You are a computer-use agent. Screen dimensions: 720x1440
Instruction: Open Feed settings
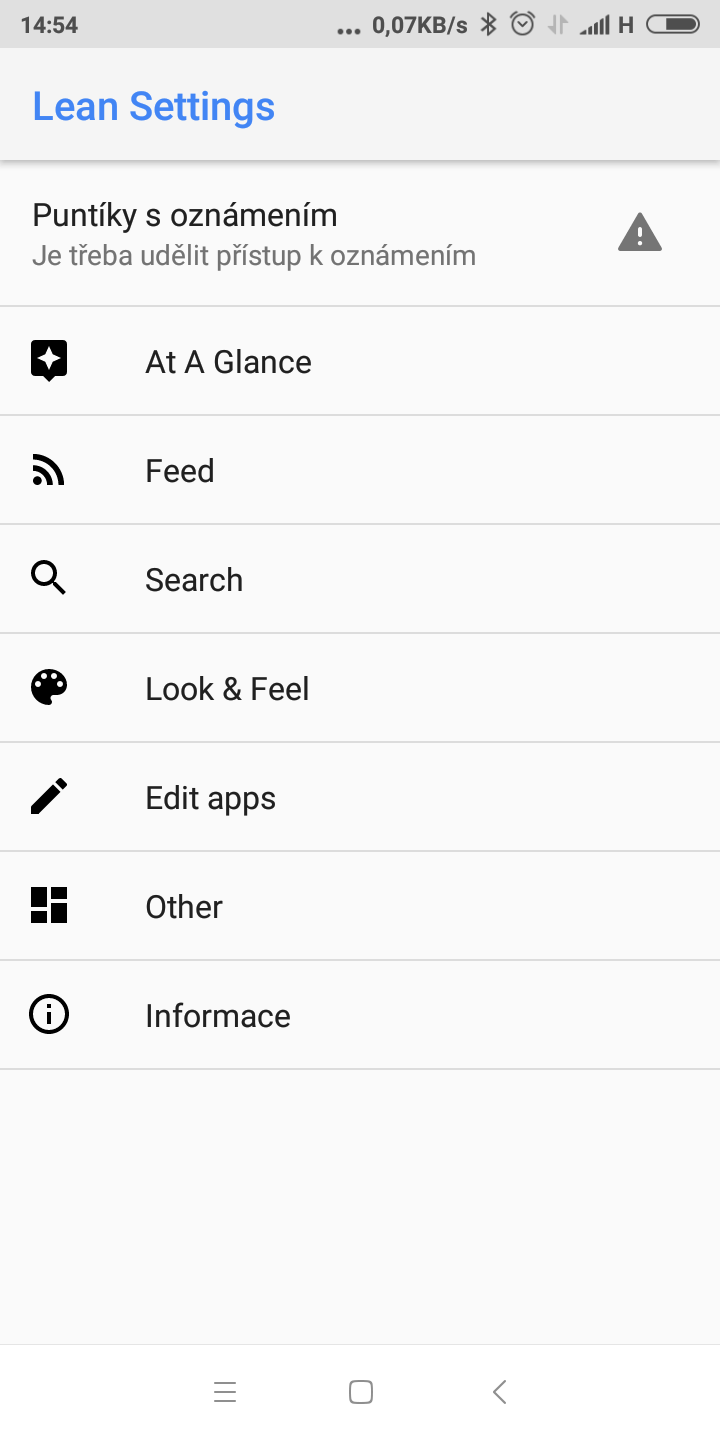pyautogui.click(x=360, y=470)
